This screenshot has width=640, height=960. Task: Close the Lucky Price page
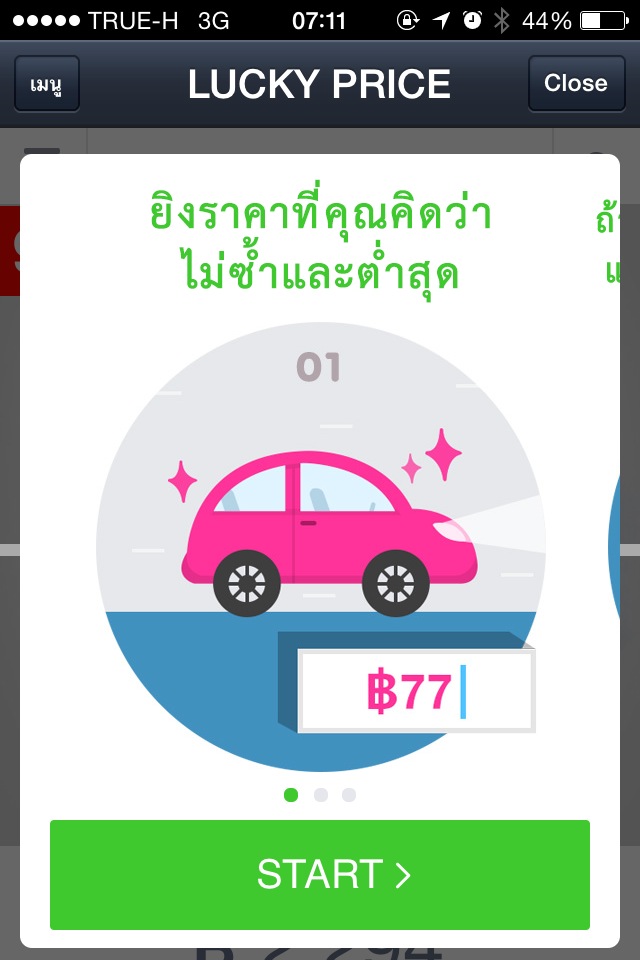pyautogui.click(x=575, y=83)
